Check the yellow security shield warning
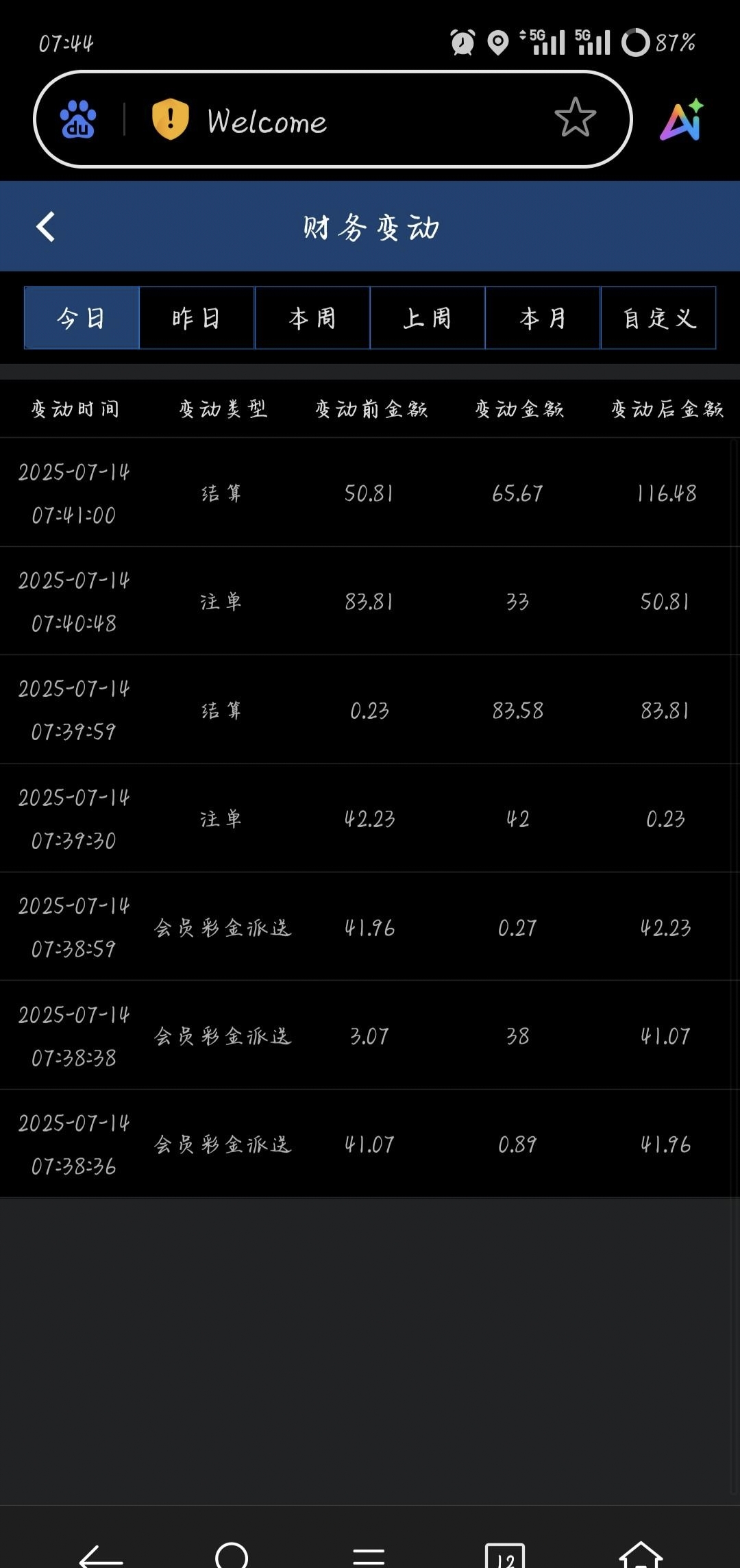Viewport: 740px width, 1568px height. point(170,119)
